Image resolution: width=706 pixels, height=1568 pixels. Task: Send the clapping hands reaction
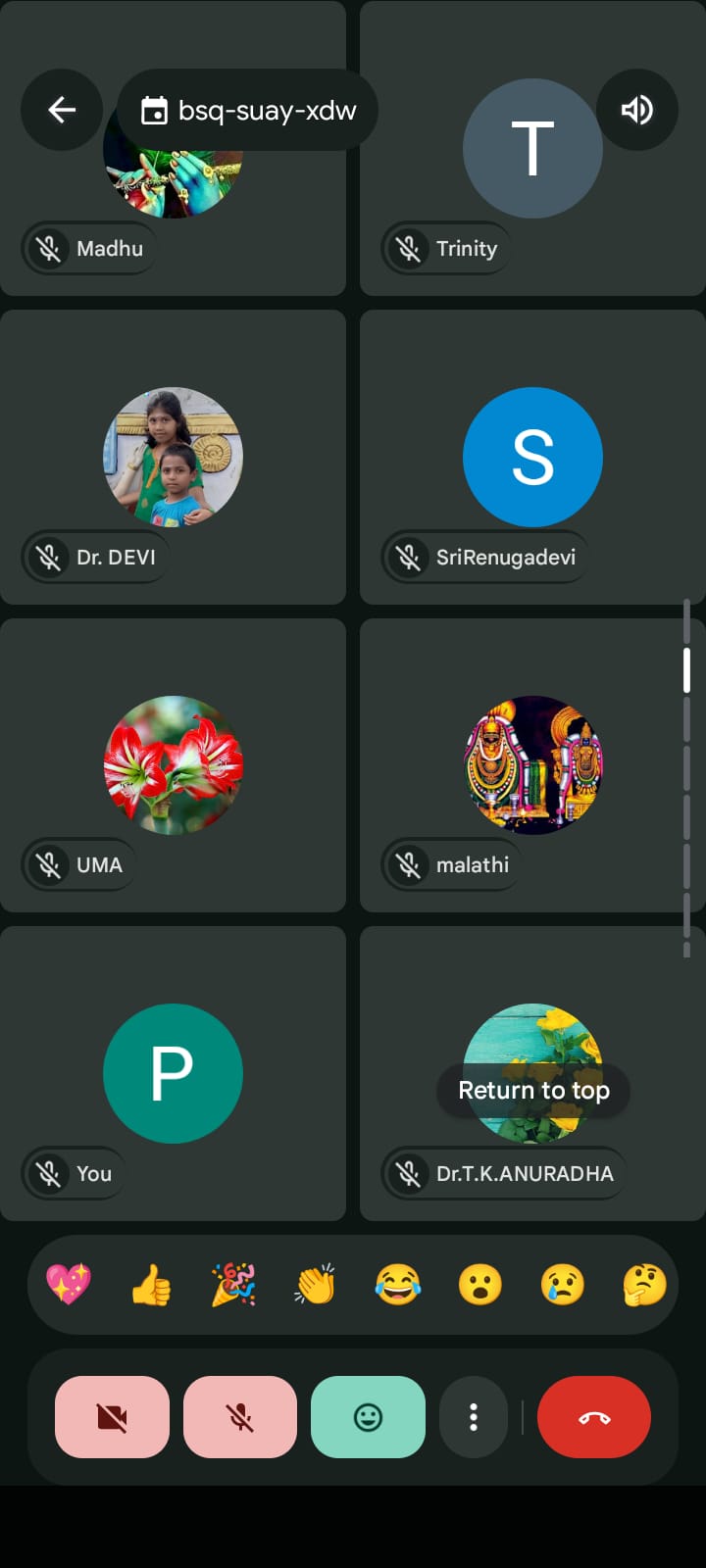click(x=316, y=1284)
